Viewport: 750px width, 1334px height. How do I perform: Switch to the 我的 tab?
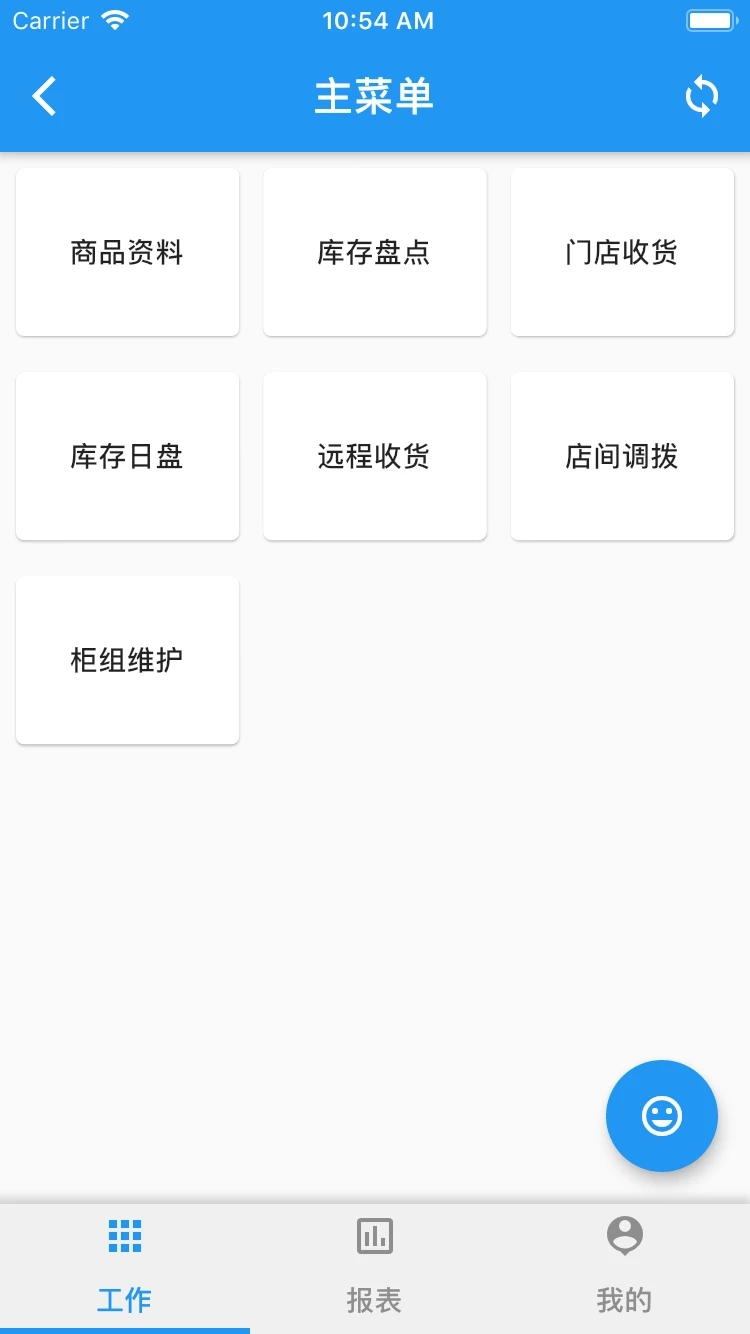pos(623,1300)
